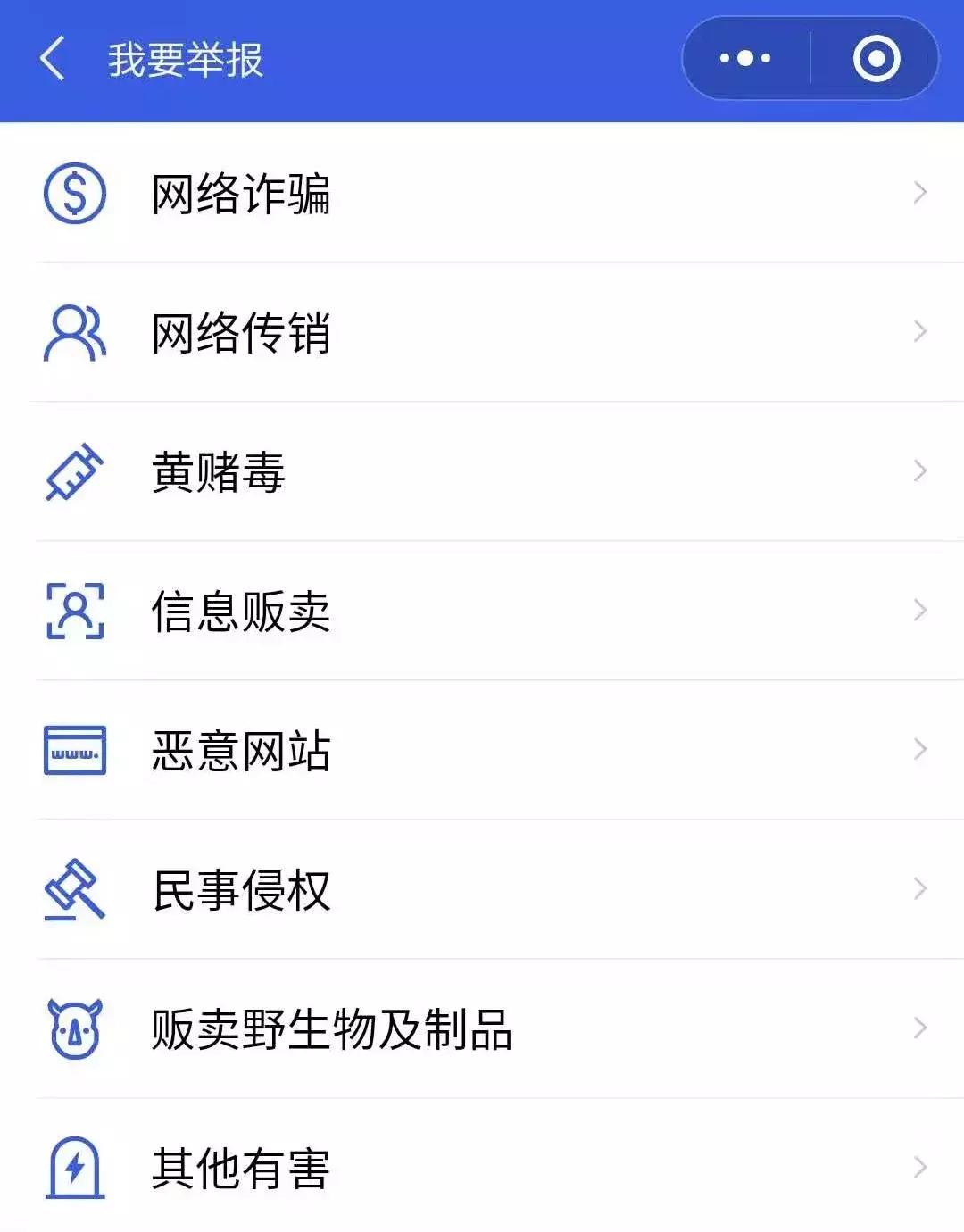Select the dollar-sign icon for 网络诈骗
Screen dimensions: 964x1232
tap(74, 193)
